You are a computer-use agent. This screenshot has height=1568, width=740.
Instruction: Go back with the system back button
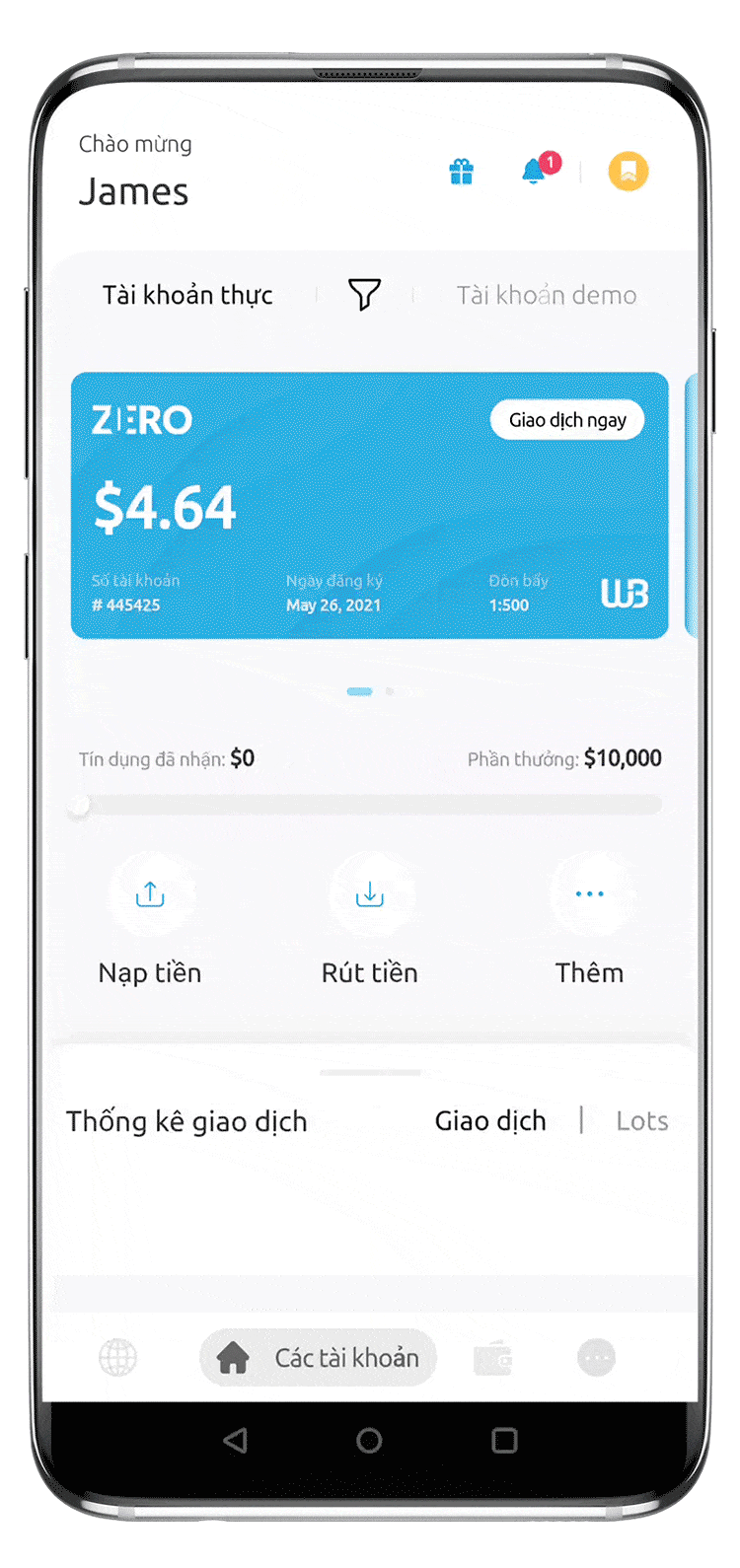235,1441
